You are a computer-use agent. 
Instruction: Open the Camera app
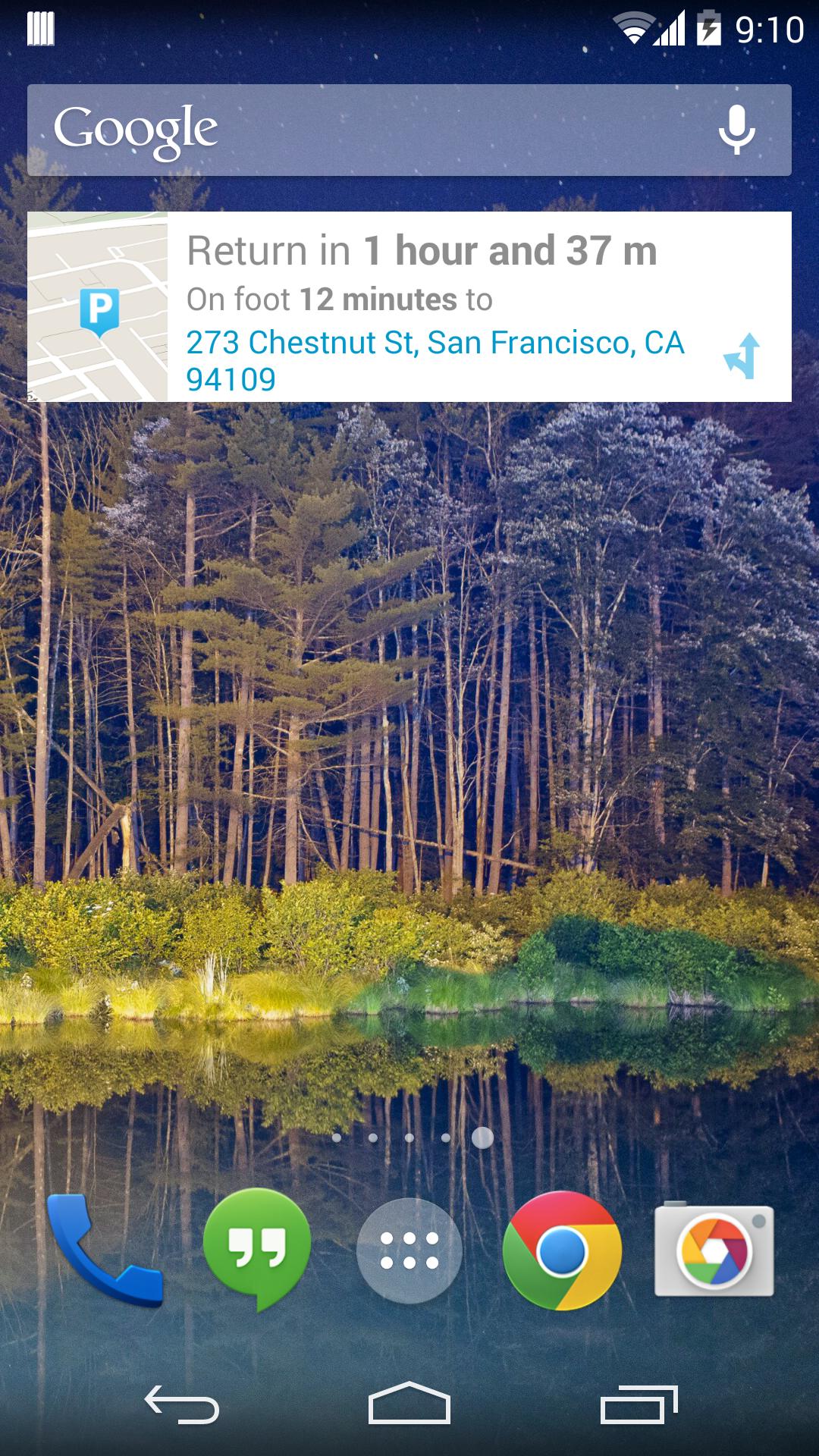pos(714,1250)
